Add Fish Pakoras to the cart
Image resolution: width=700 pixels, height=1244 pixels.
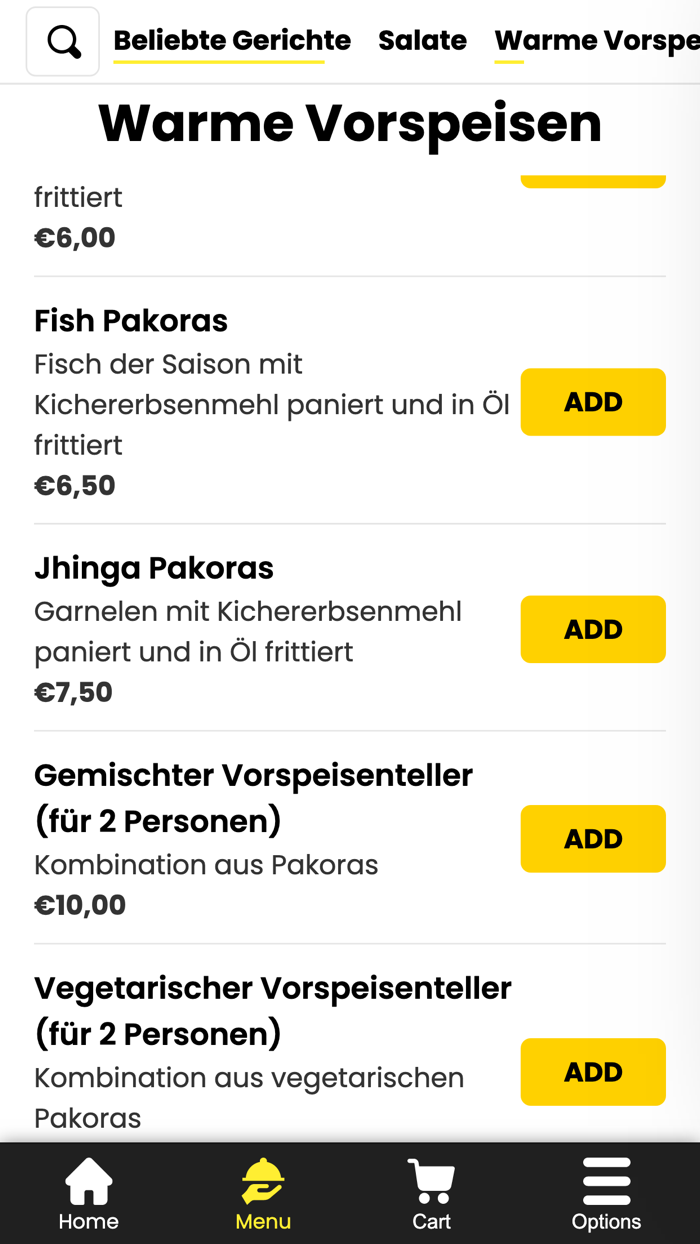[593, 402]
